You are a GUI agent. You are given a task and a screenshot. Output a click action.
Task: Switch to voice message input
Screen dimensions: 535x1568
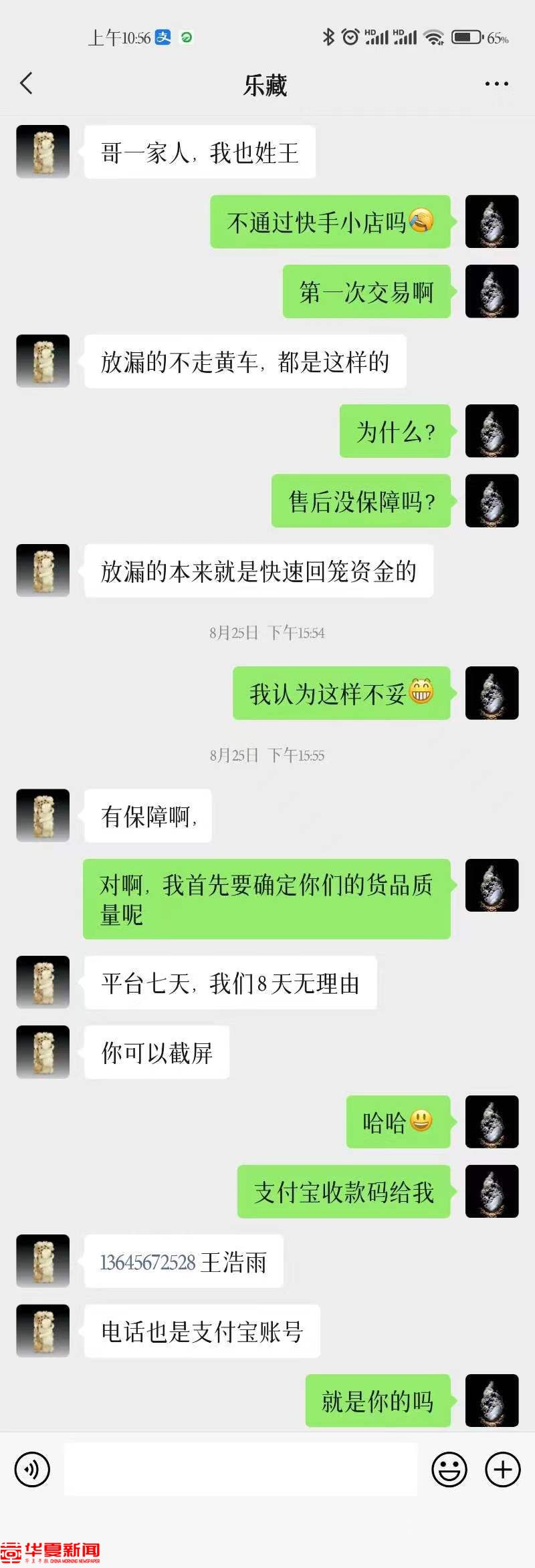[x=32, y=1469]
